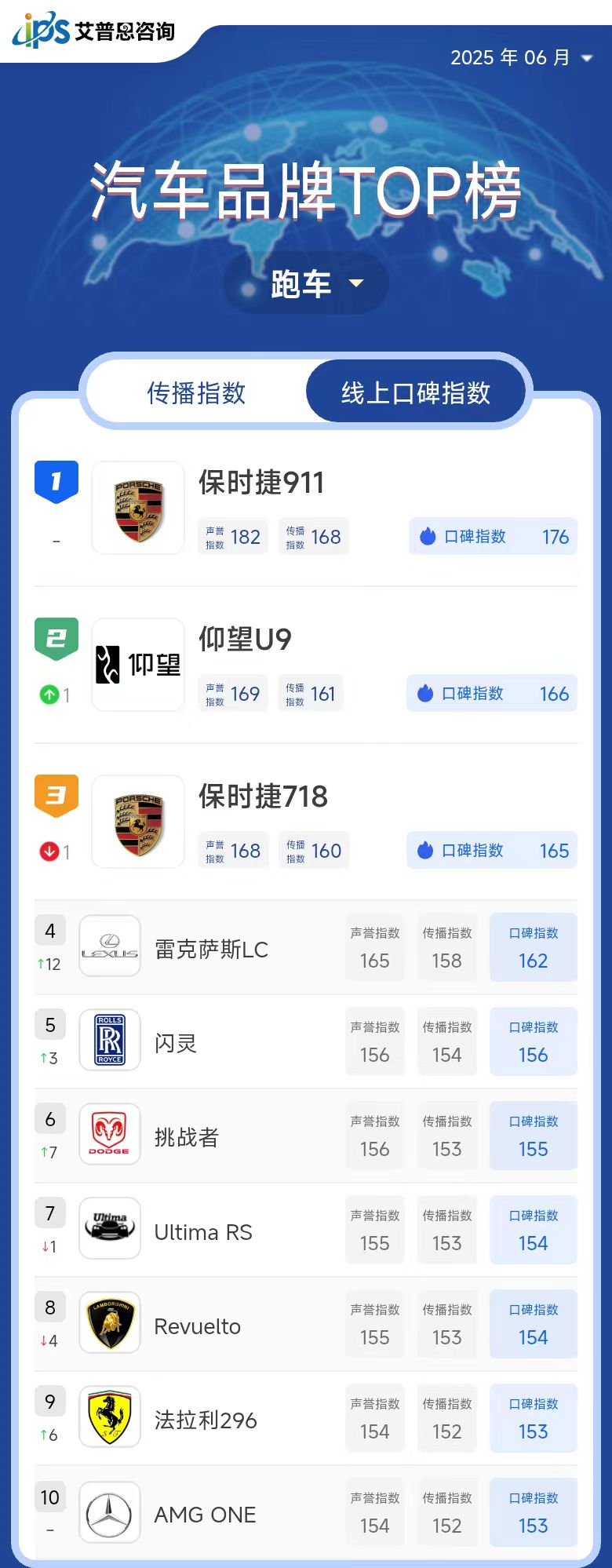The width and height of the screenshot is (612, 1568).
Task: Open the 雷克萨斯LC row
Action: (211, 950)
